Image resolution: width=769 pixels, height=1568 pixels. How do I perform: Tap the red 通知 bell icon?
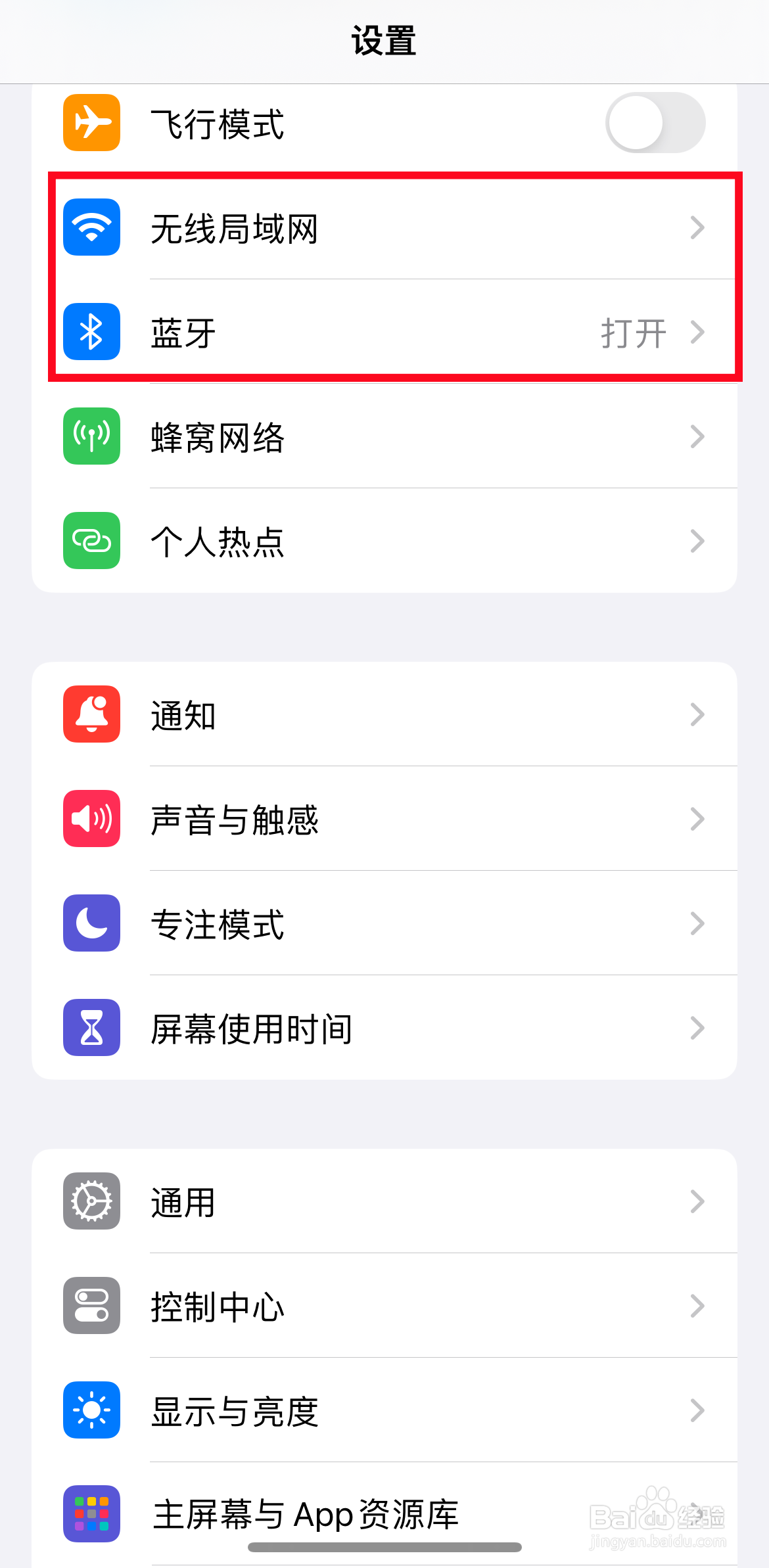click(91, 715)
